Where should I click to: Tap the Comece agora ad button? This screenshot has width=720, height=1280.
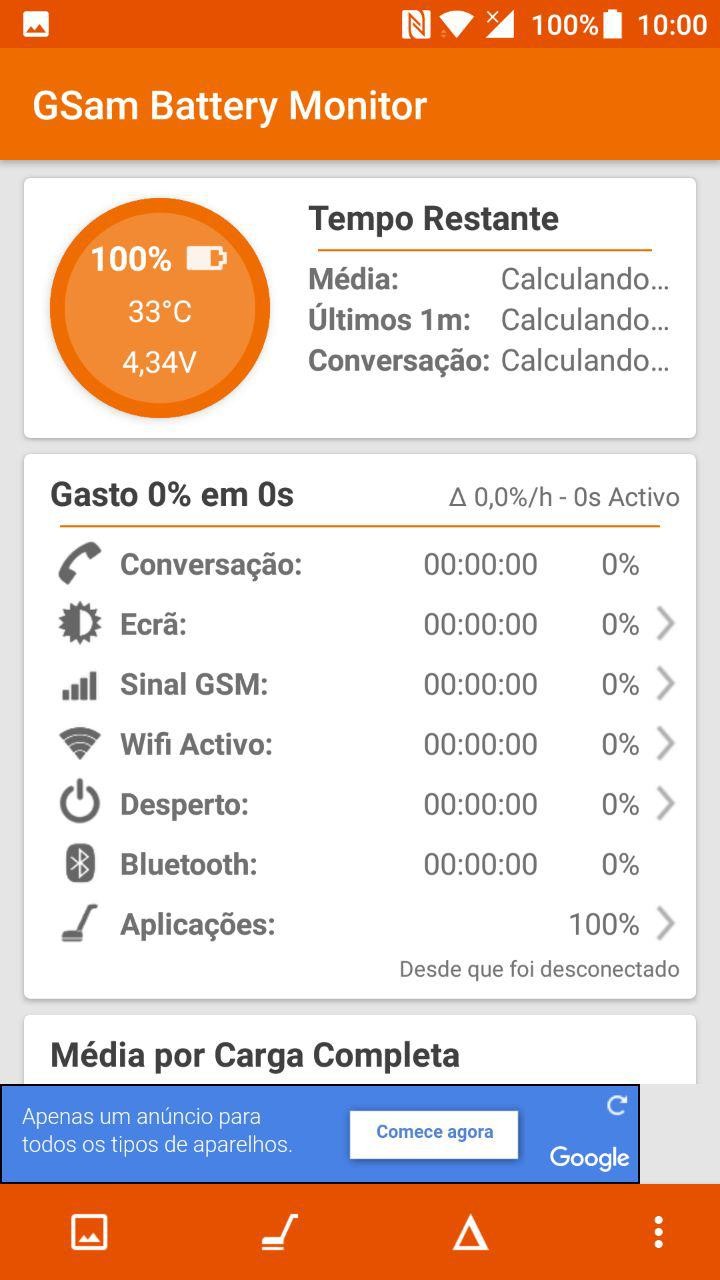point(434,1133)
